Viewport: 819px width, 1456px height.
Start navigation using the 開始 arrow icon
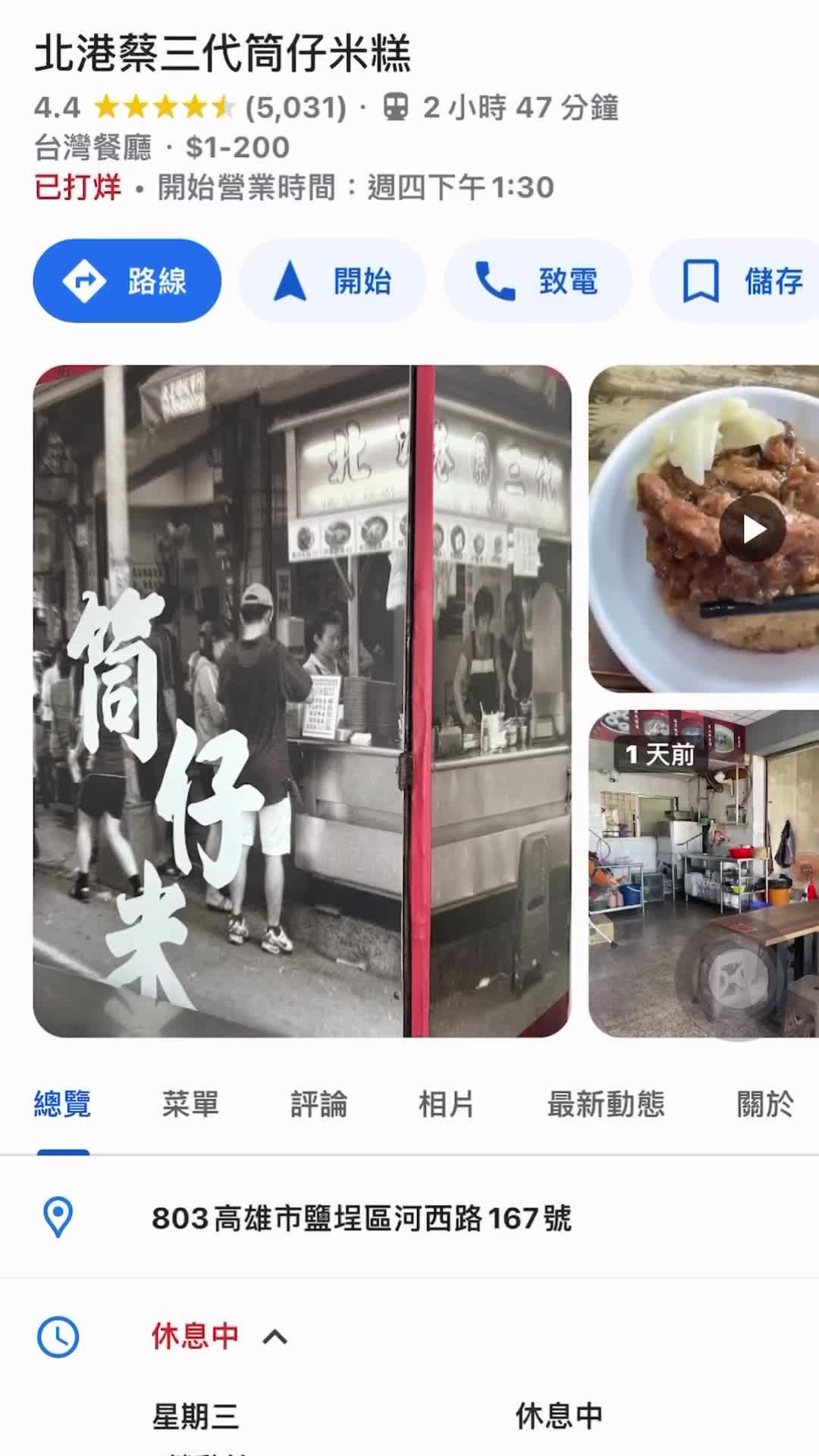(x=292, y=280)
